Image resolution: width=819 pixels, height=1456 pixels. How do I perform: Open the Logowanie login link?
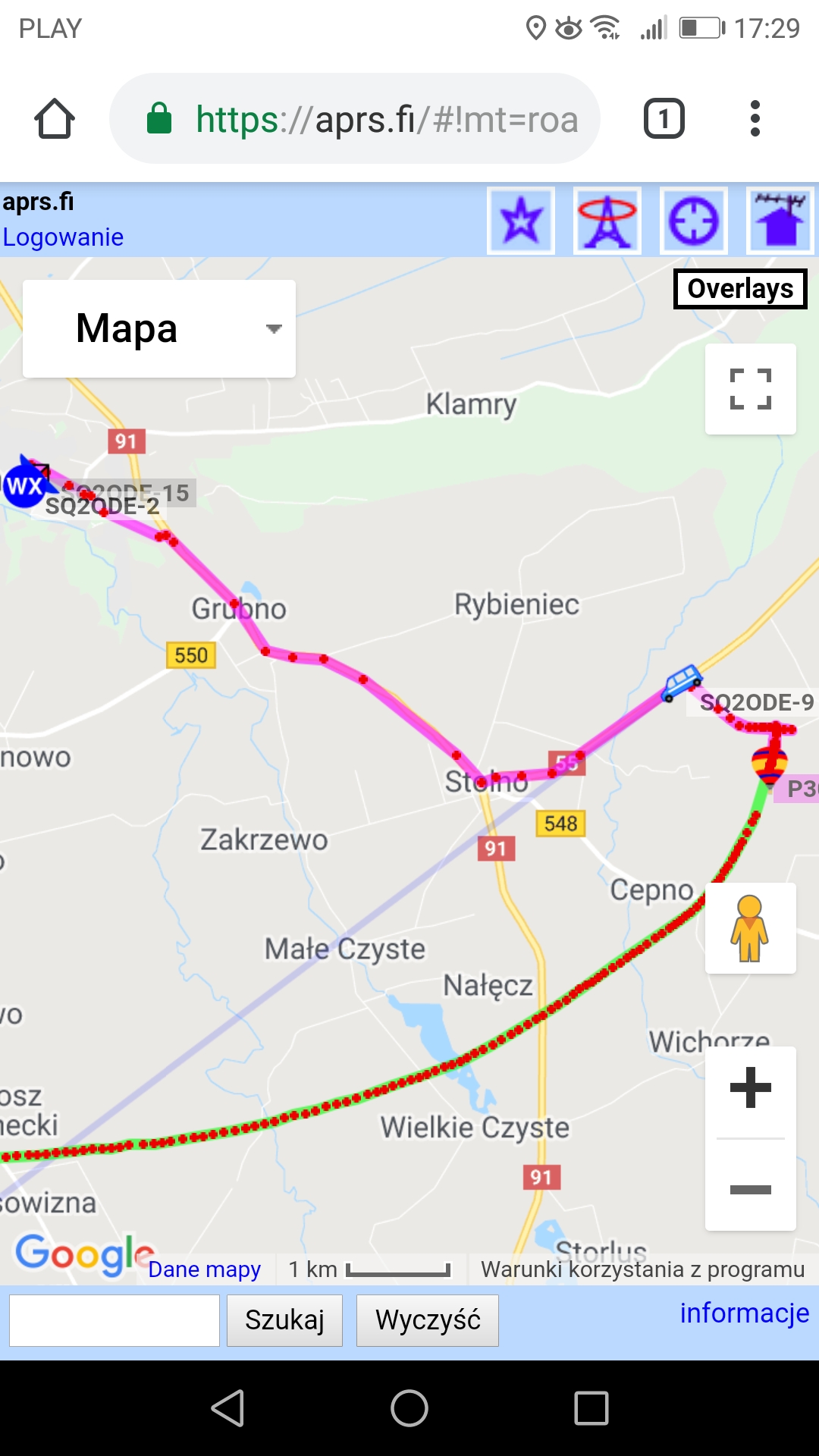coord(63,237)
